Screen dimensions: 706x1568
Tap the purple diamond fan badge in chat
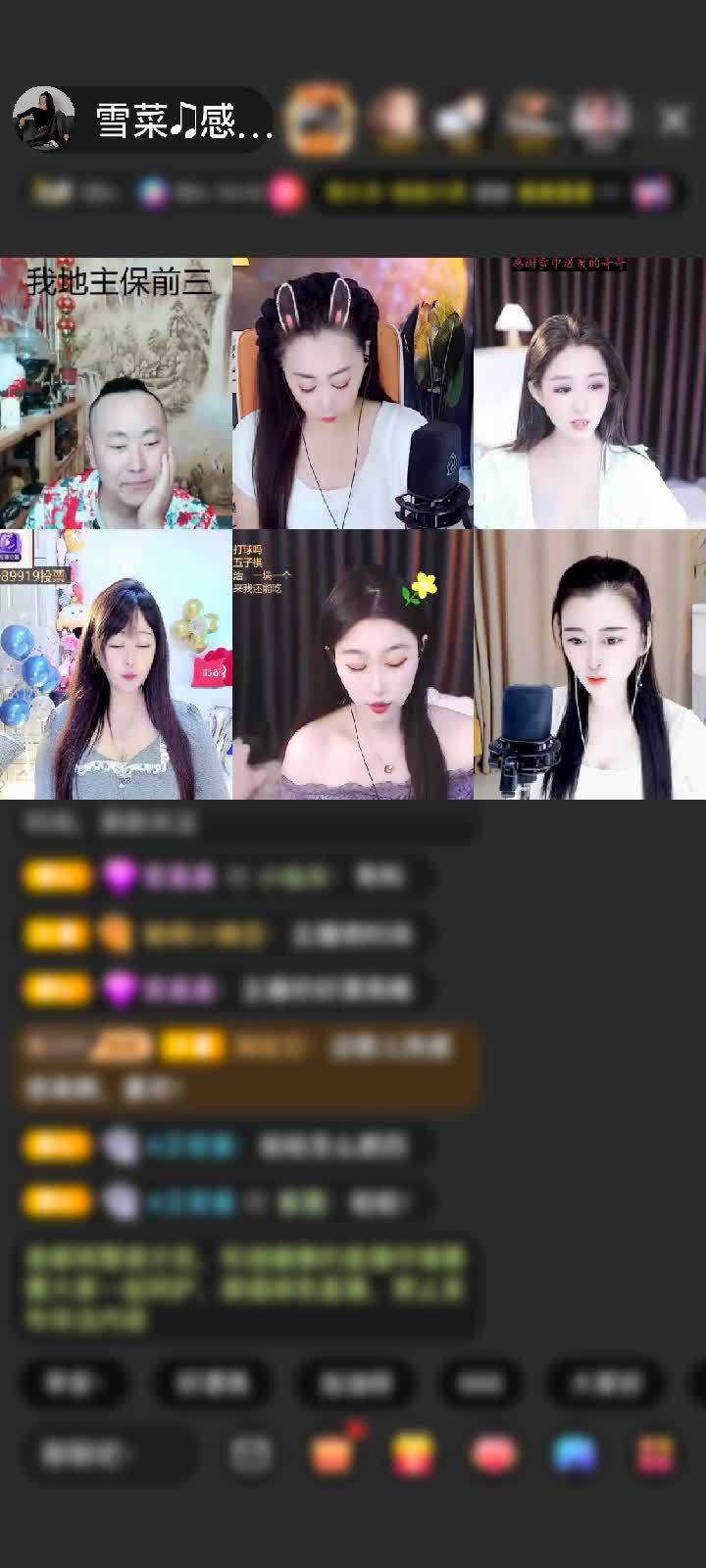click(x=121, y=875)
